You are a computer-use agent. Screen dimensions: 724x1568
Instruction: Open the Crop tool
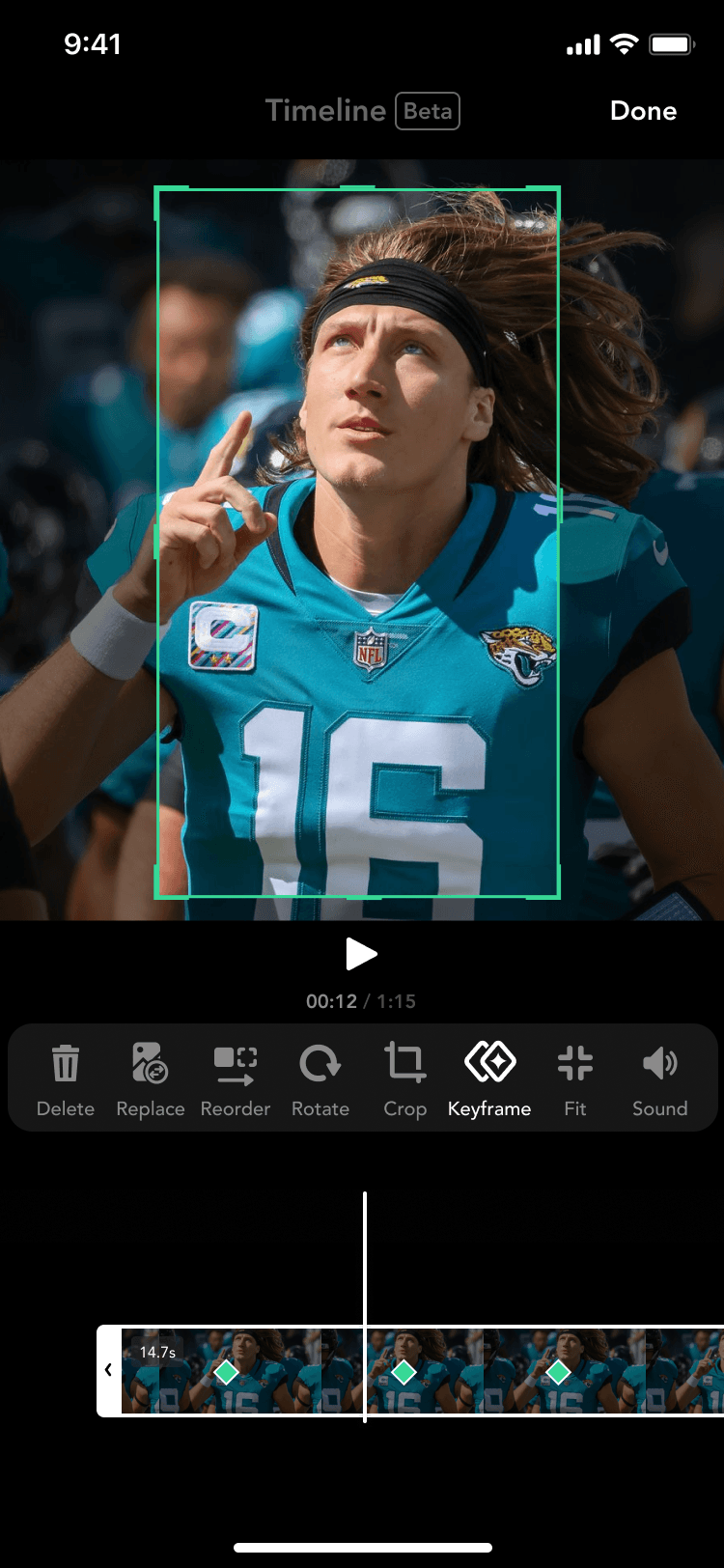(404, 1079)
